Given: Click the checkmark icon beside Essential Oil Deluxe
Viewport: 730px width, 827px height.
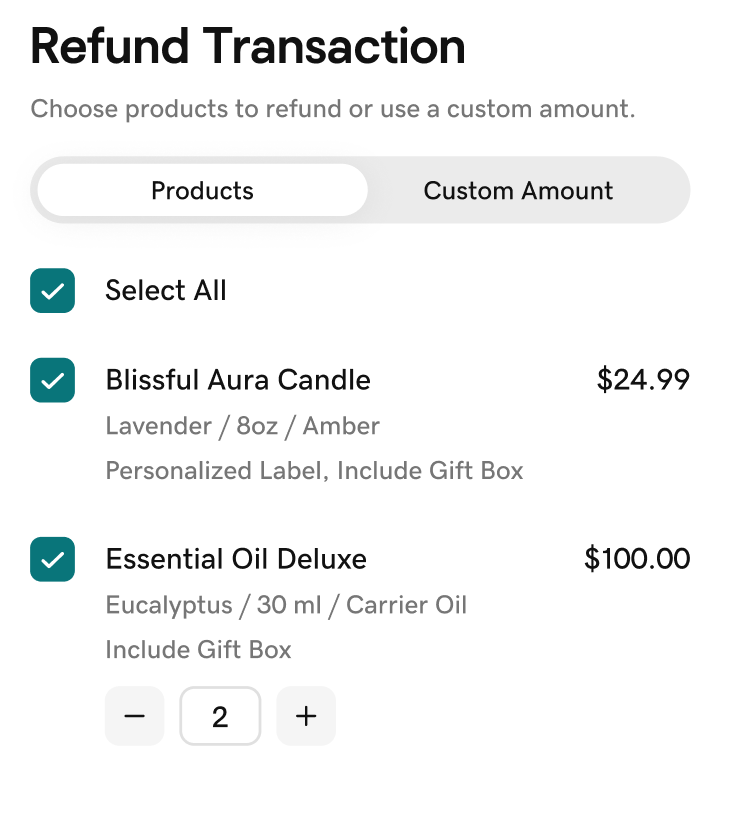Looking at the screenshot, I should [x=52, y=559].
